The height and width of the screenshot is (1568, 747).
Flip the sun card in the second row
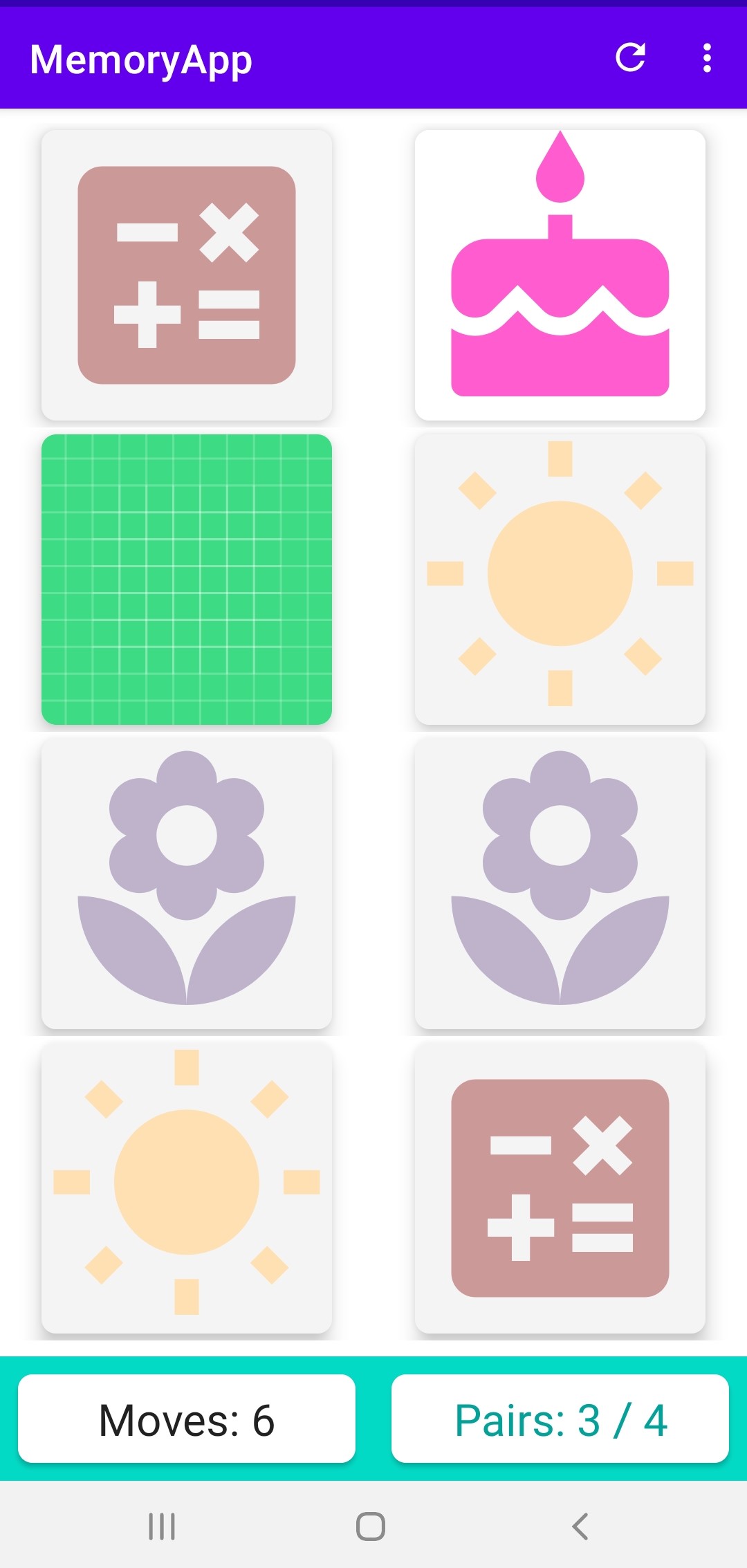[560, 580]
